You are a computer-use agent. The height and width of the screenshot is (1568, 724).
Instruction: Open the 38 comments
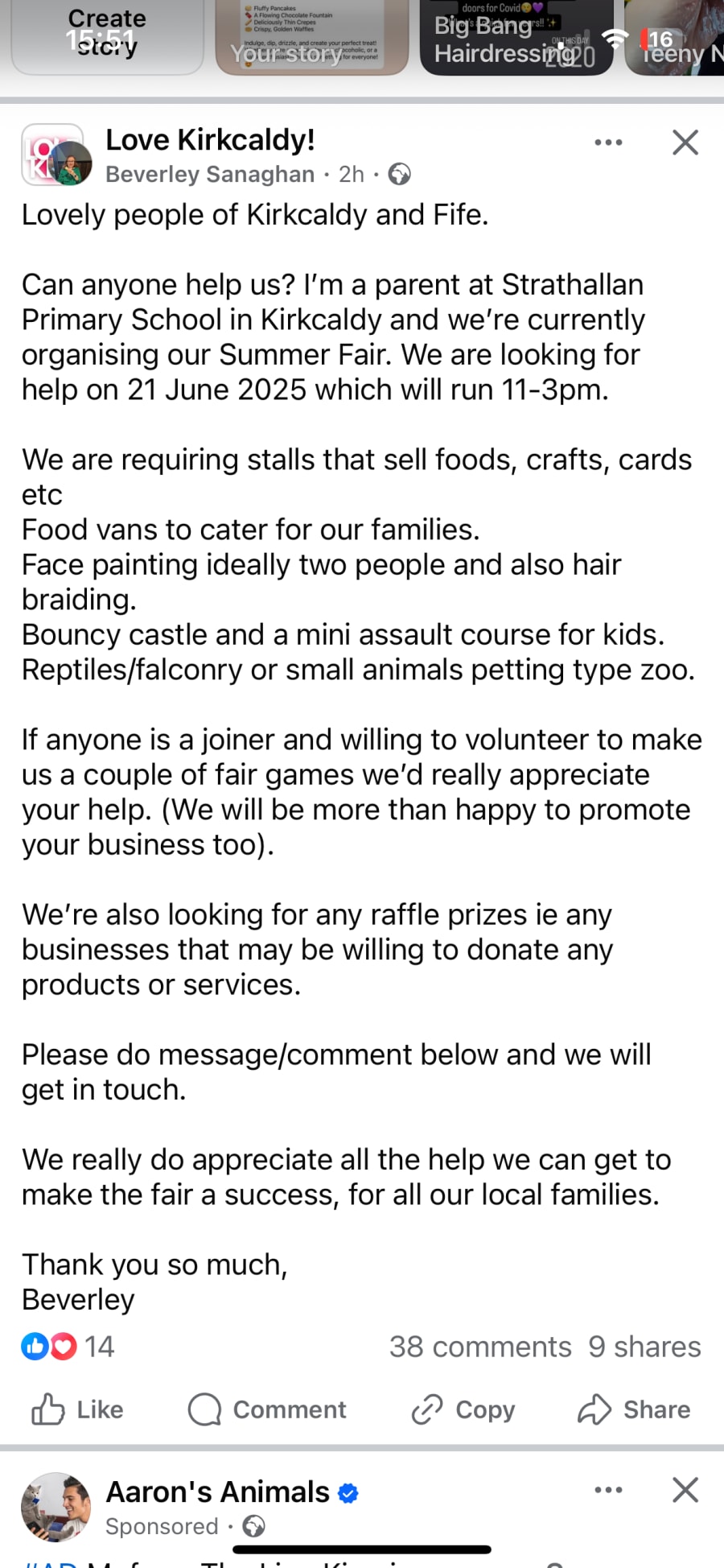click(x=480, y=1347)
